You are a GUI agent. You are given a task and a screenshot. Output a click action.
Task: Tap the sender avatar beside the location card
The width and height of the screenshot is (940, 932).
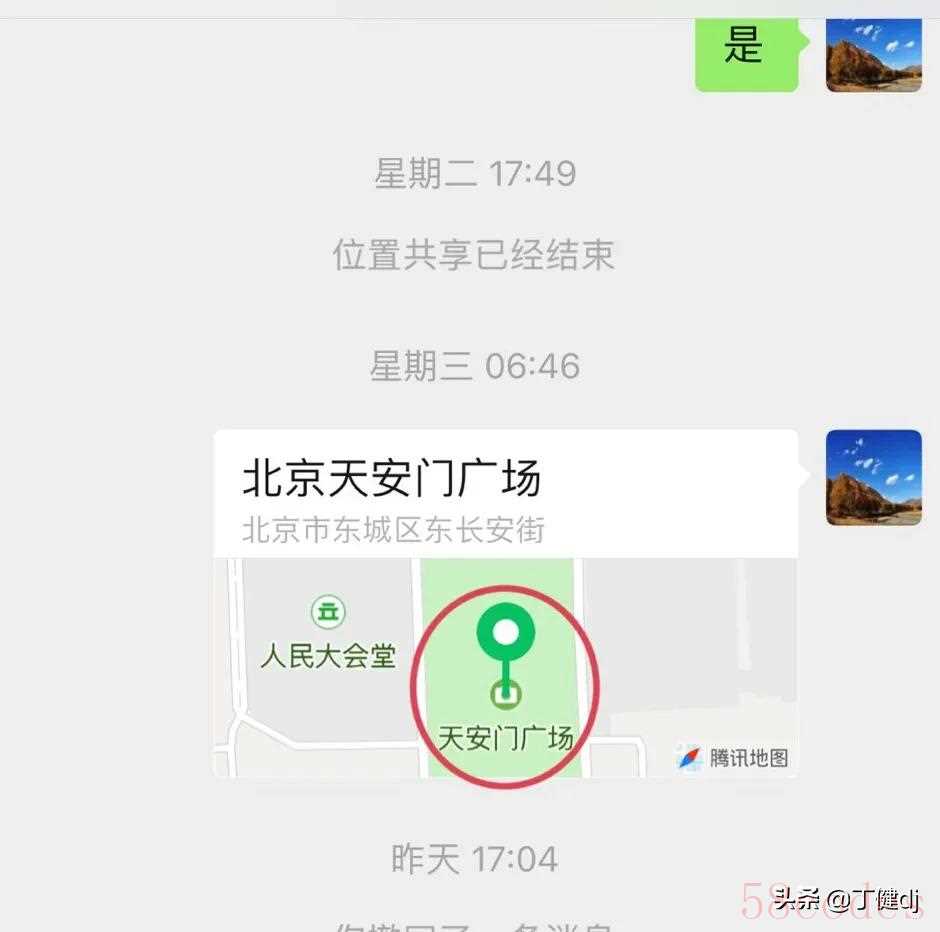[x=873, y=478]
